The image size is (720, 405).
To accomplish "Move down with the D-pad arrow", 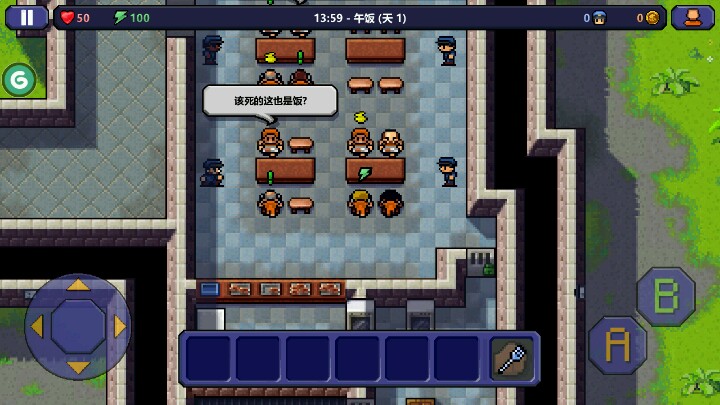I will tap(78, 368).
